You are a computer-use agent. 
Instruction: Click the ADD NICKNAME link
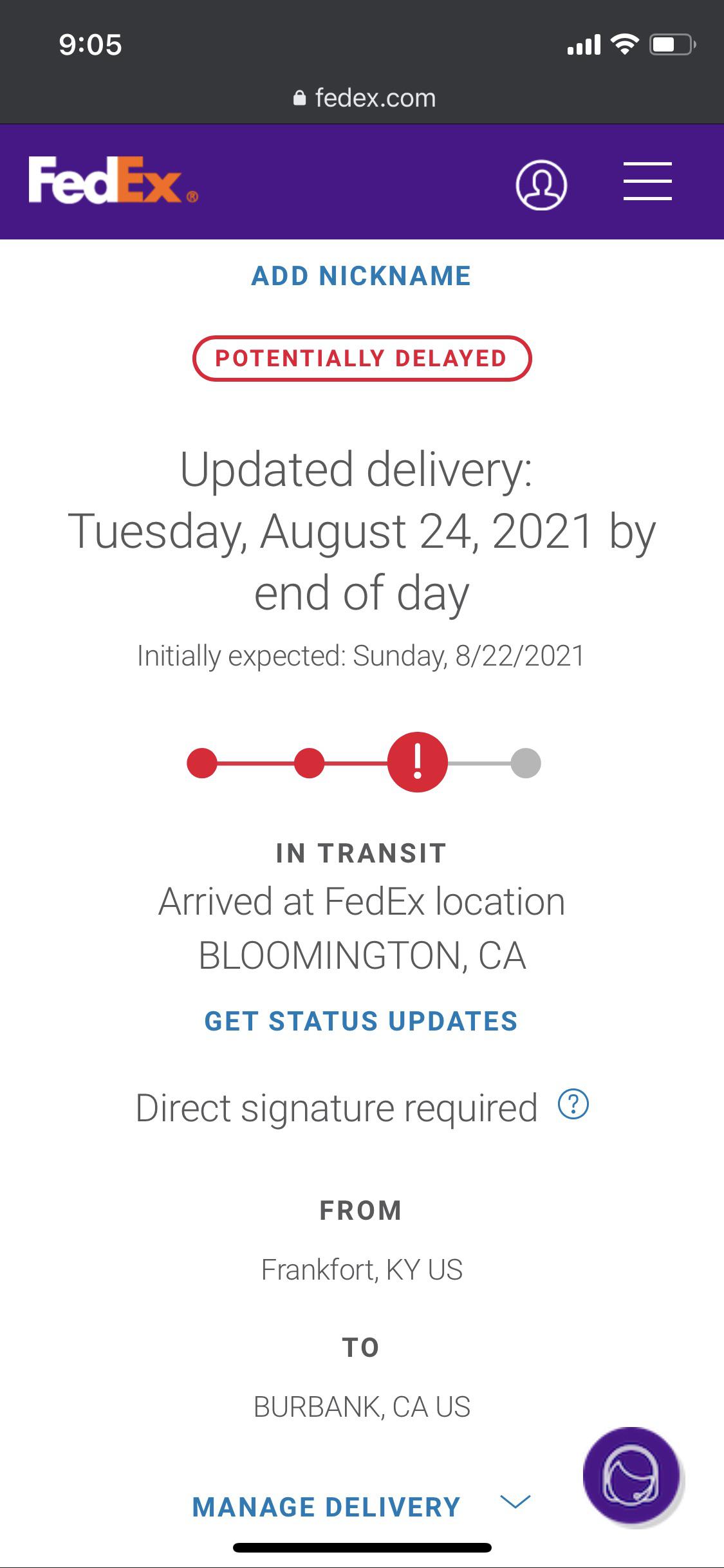pos(362,276)
